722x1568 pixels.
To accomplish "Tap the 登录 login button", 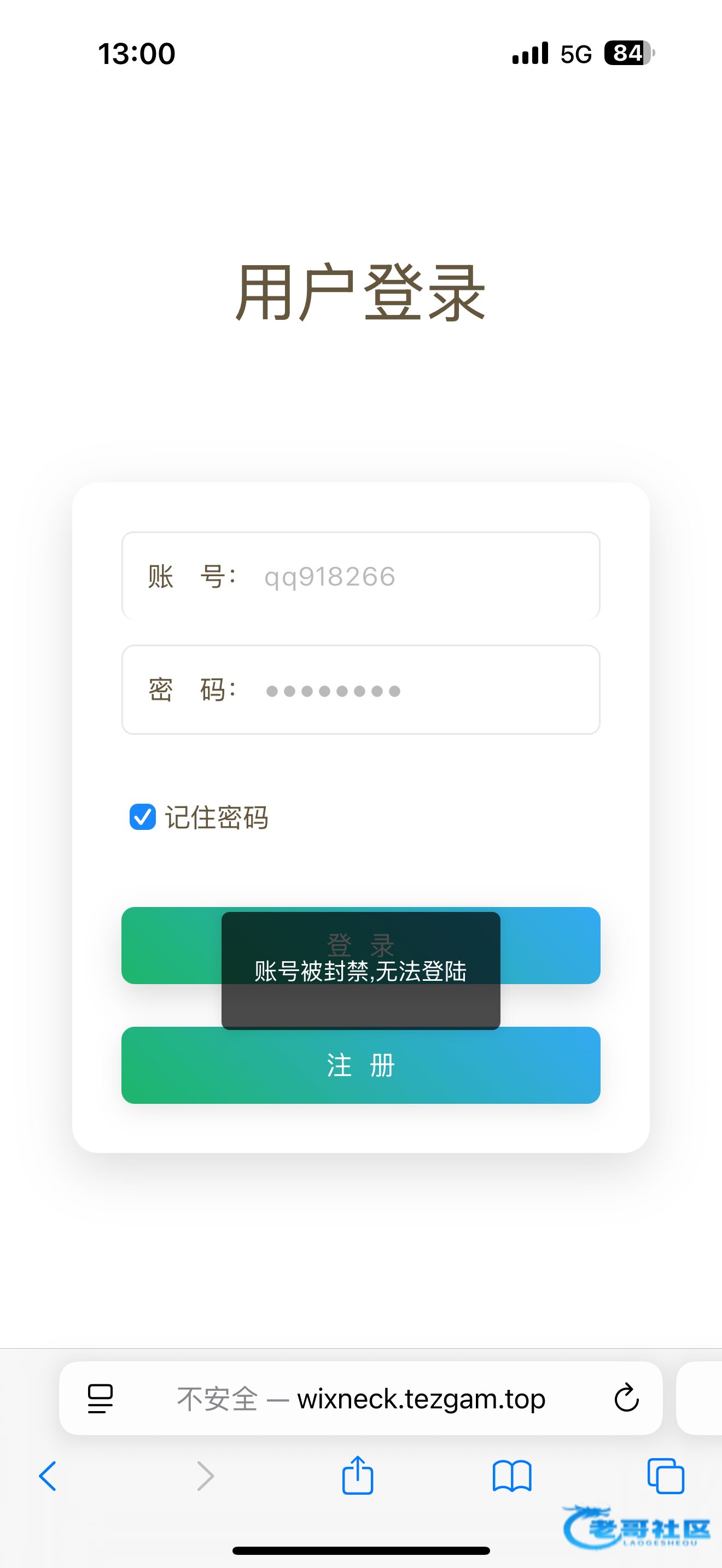I will coord(548,945).
